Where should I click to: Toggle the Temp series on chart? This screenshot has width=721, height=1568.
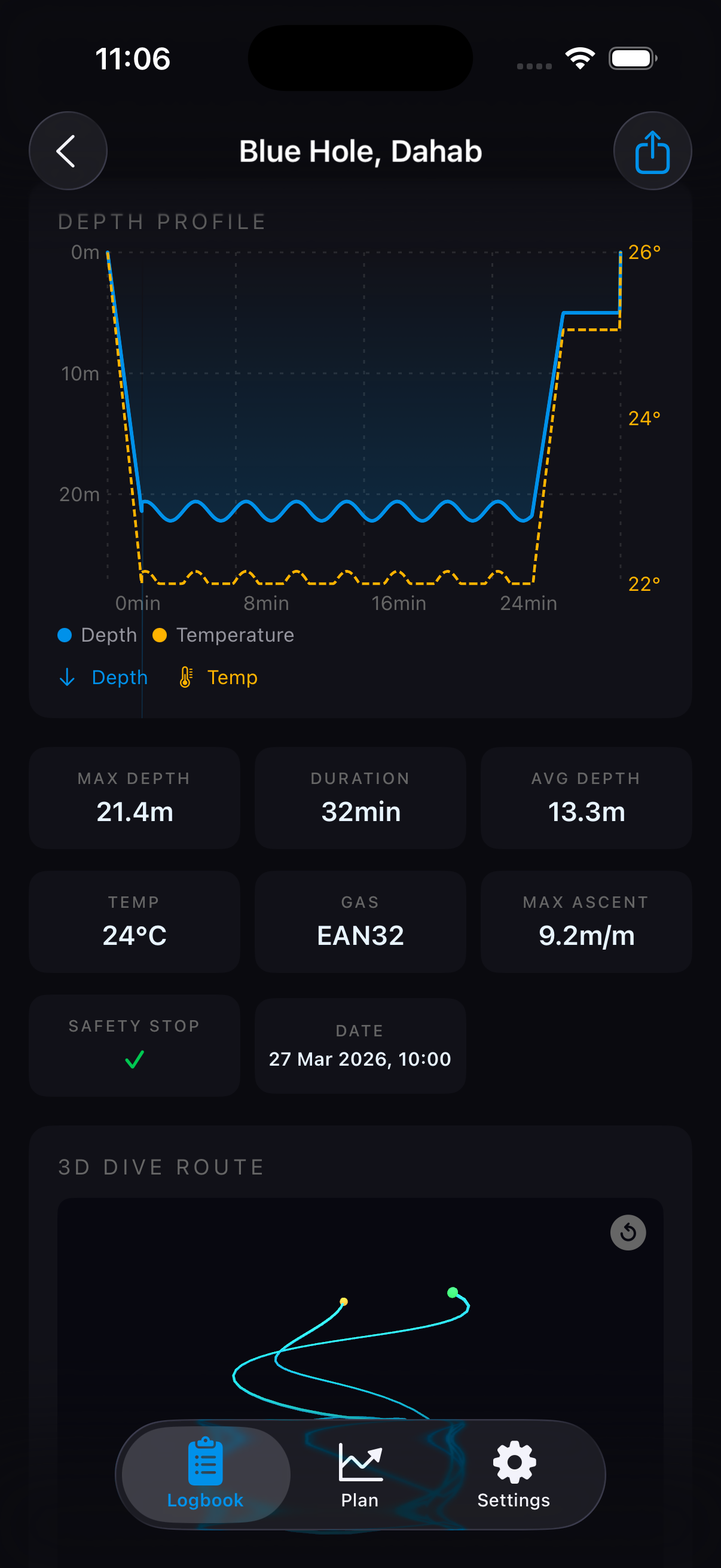pos(218,678)
